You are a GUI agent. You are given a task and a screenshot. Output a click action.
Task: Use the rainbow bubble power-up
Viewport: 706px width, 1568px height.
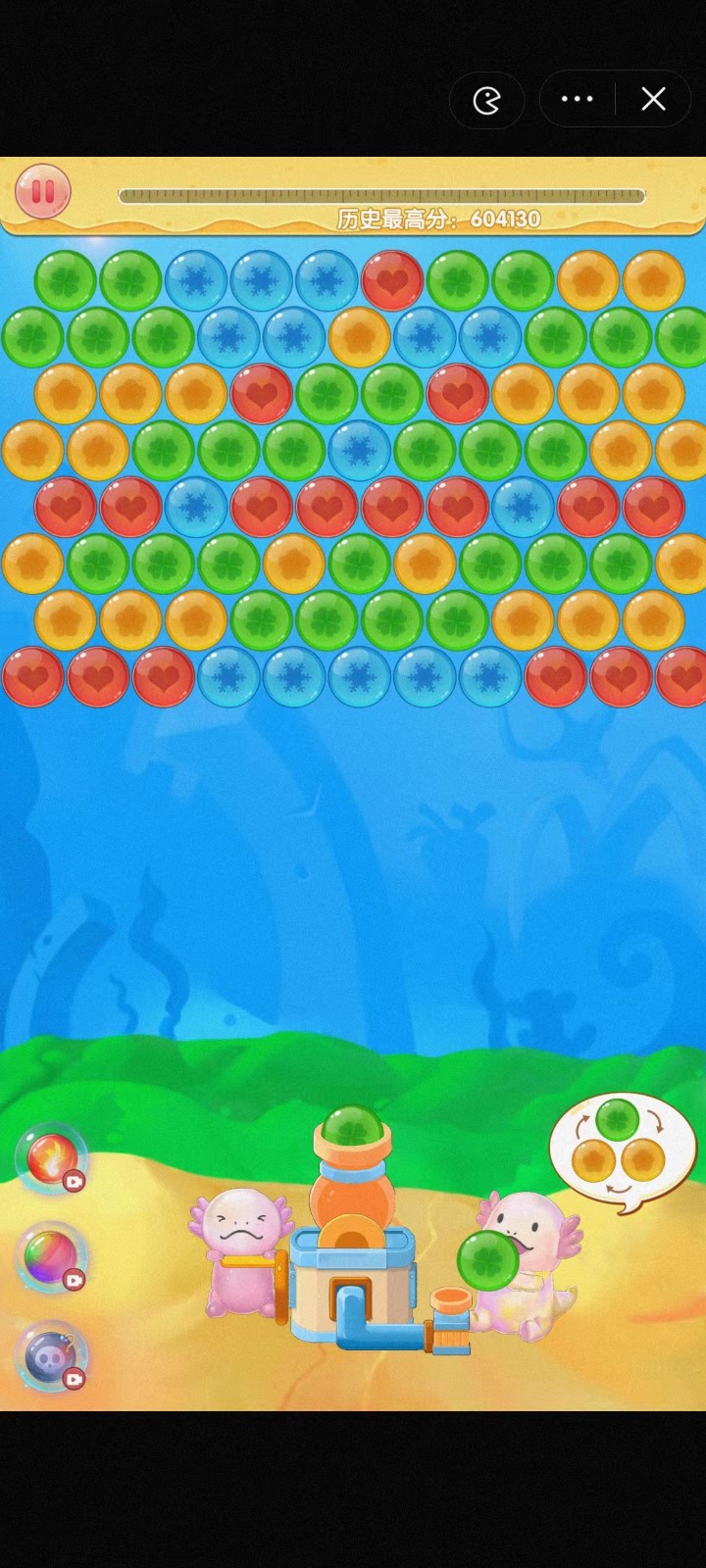49,1257
